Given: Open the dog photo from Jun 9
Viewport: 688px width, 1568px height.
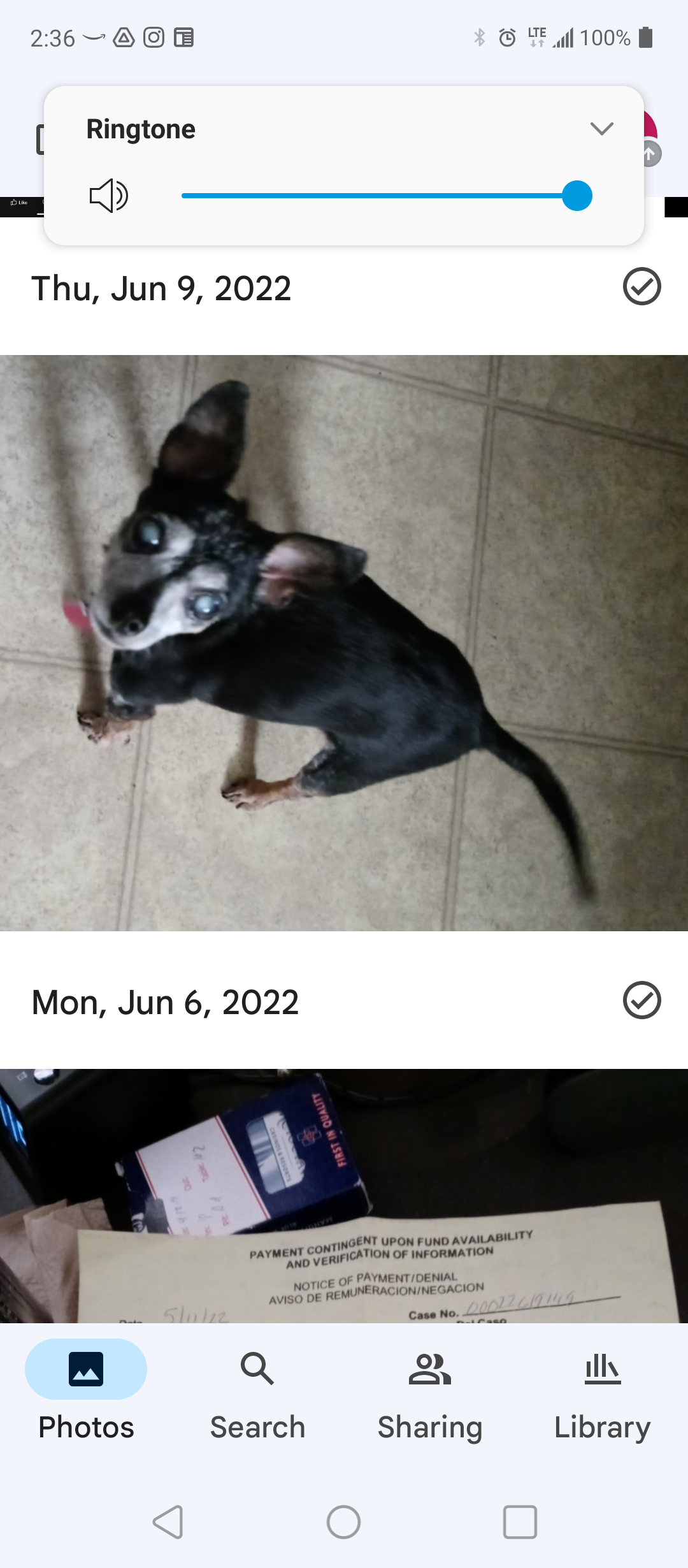Looking at the screenshot, I should (x=344, y=642).
